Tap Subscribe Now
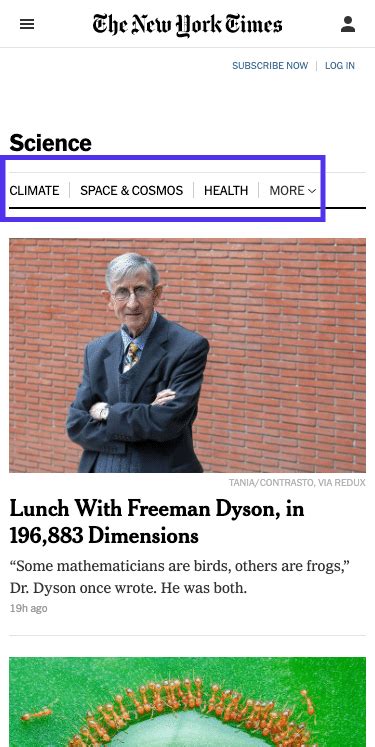 pyautogui.click(x=270, y=66)
